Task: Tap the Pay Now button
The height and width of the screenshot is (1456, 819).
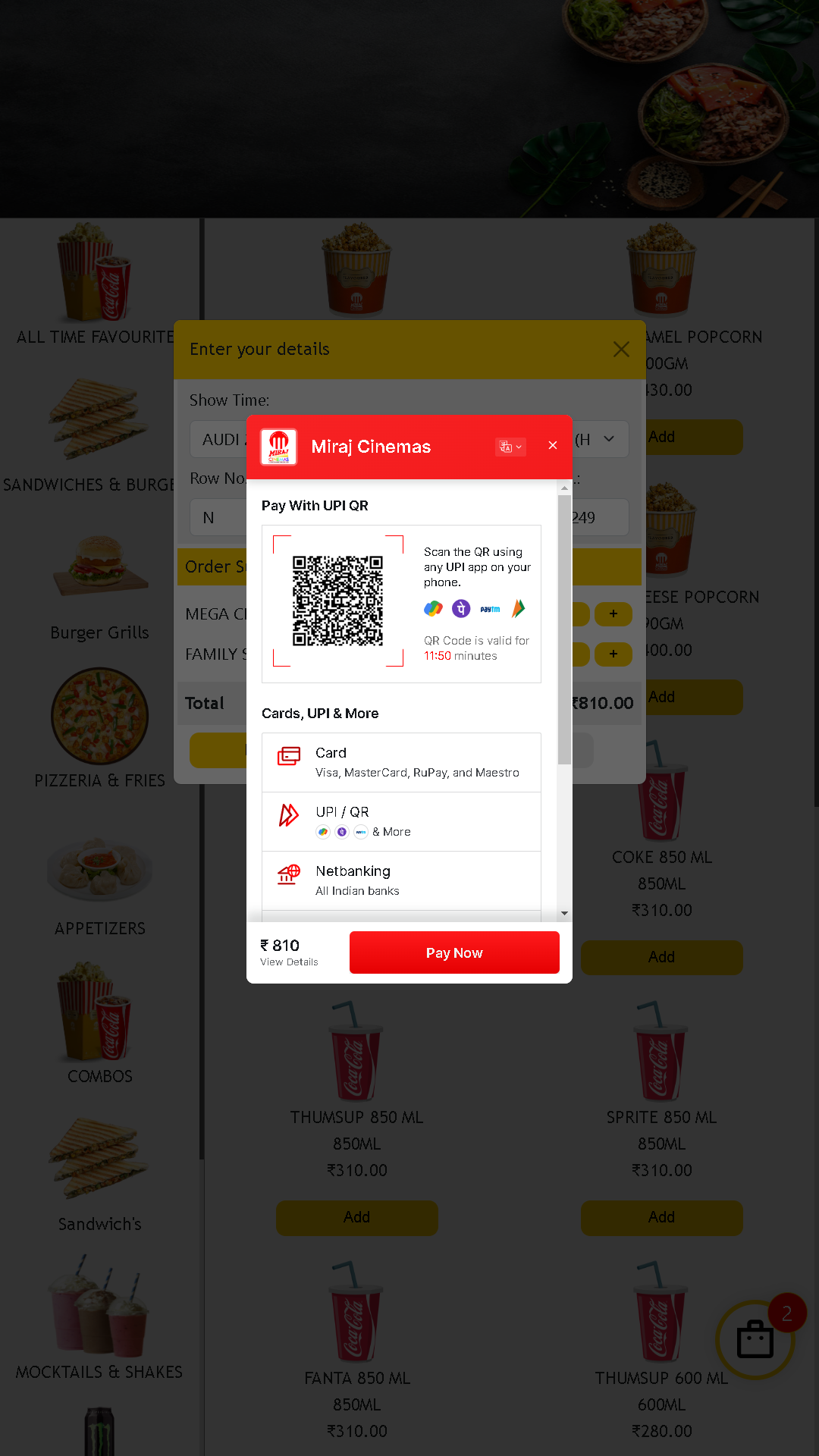Action: pos(454,952)
